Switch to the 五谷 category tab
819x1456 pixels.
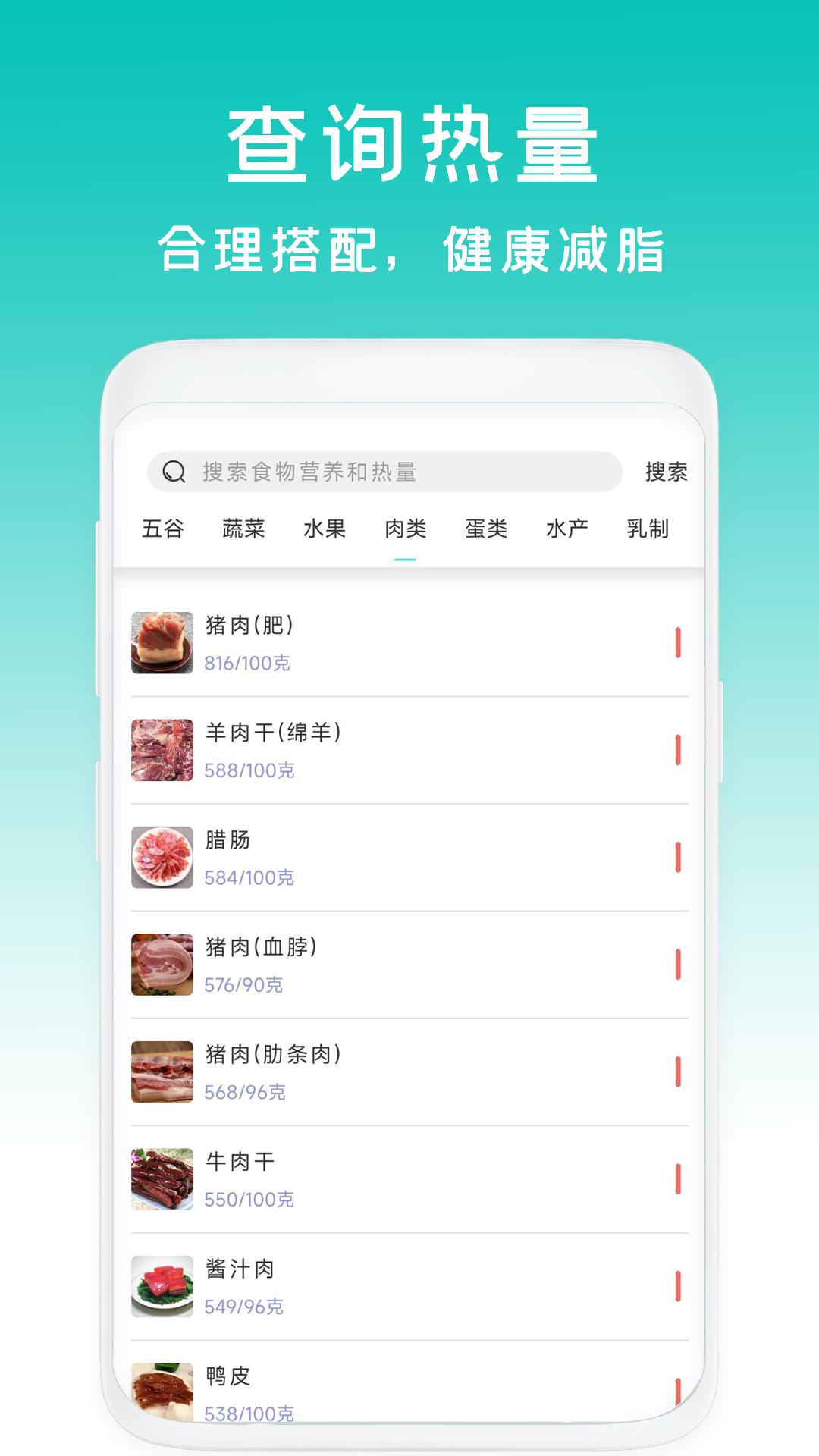pyautogui.click(x=164, y=529)
